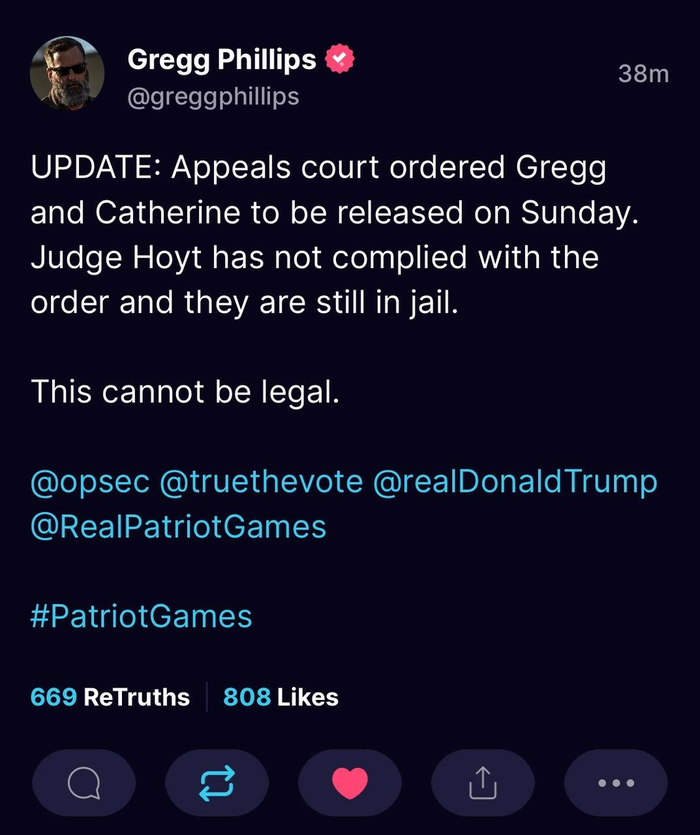Open the @truethevote mention
The height and width of the screenshot is (835, 700).
coord(261,482)
